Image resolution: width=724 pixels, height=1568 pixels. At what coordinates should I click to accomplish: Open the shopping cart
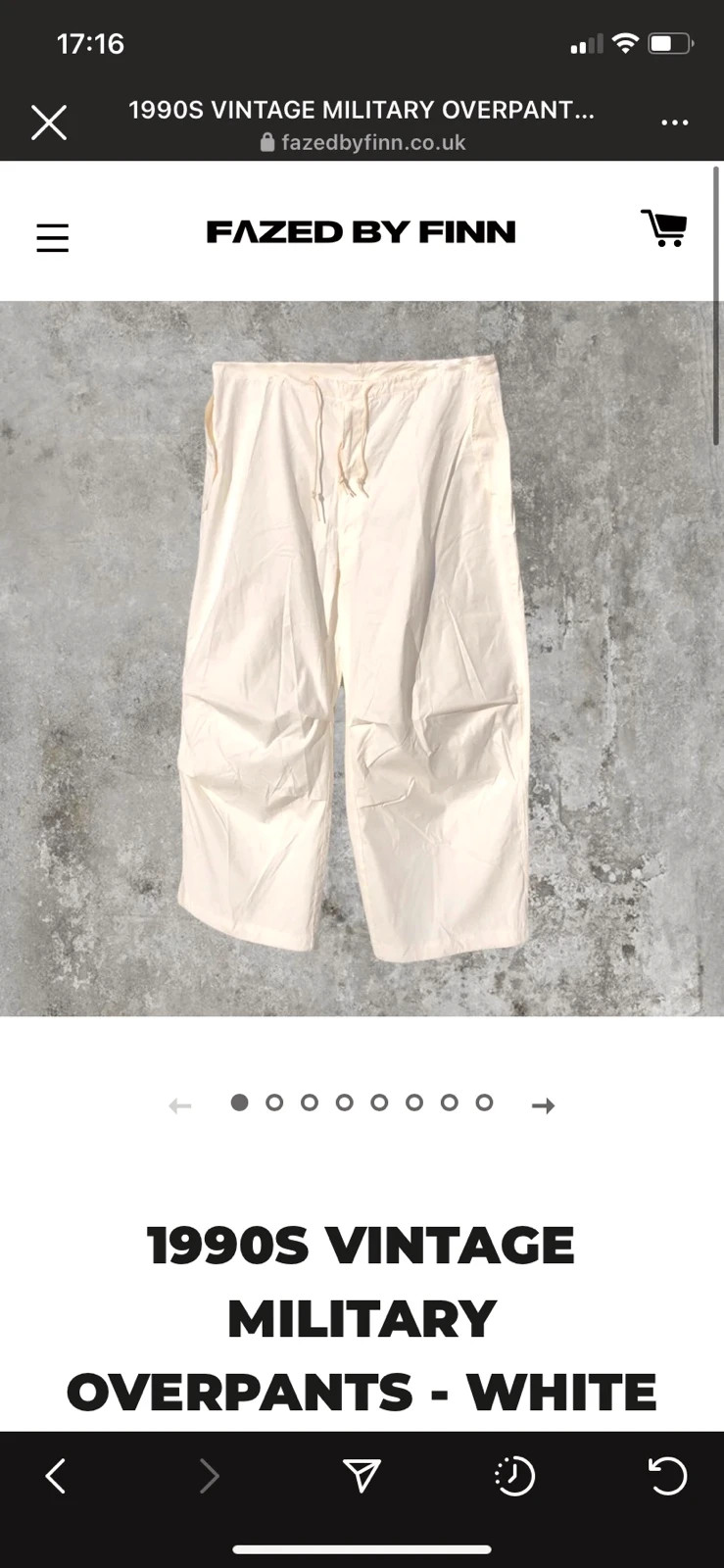[x=664, y=228]
